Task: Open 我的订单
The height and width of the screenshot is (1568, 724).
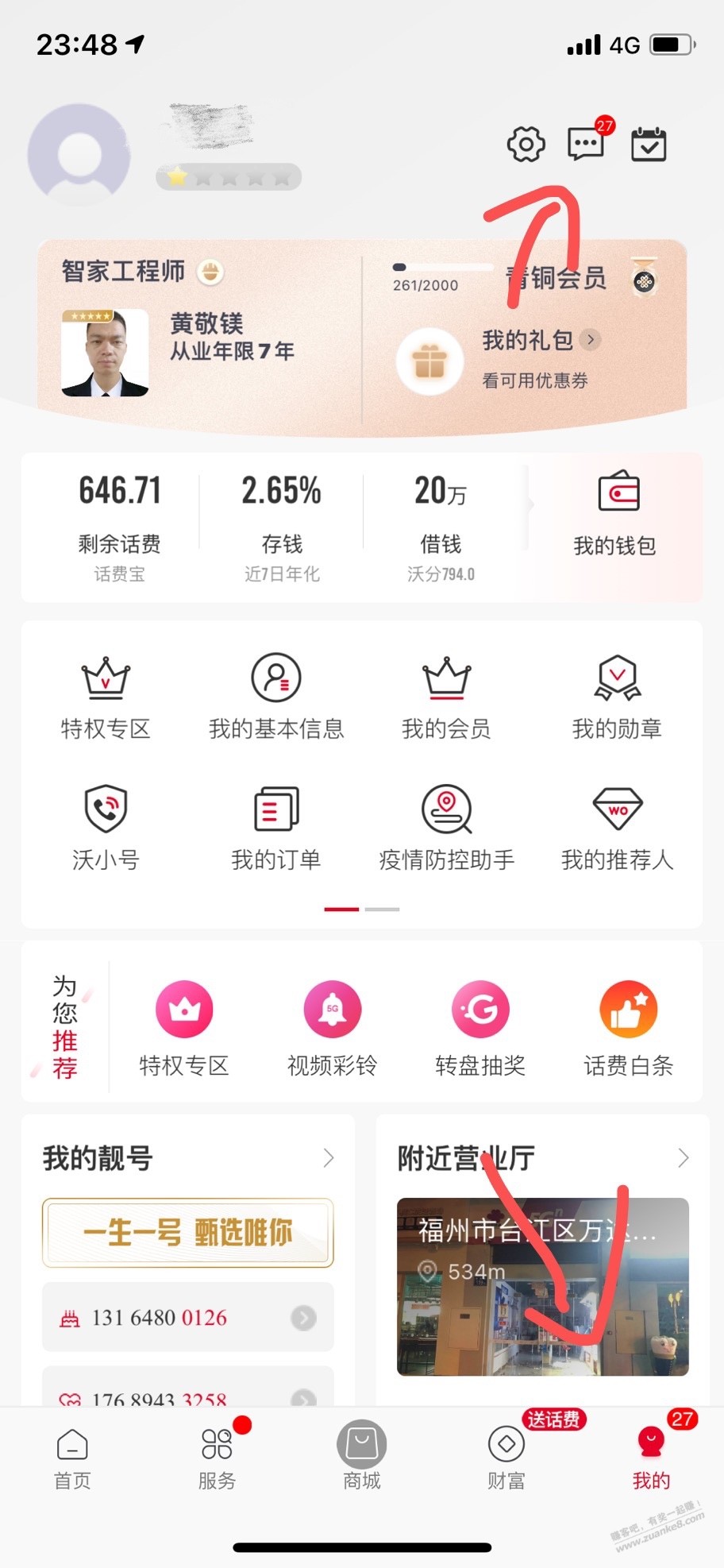Action: click(275, 826)
